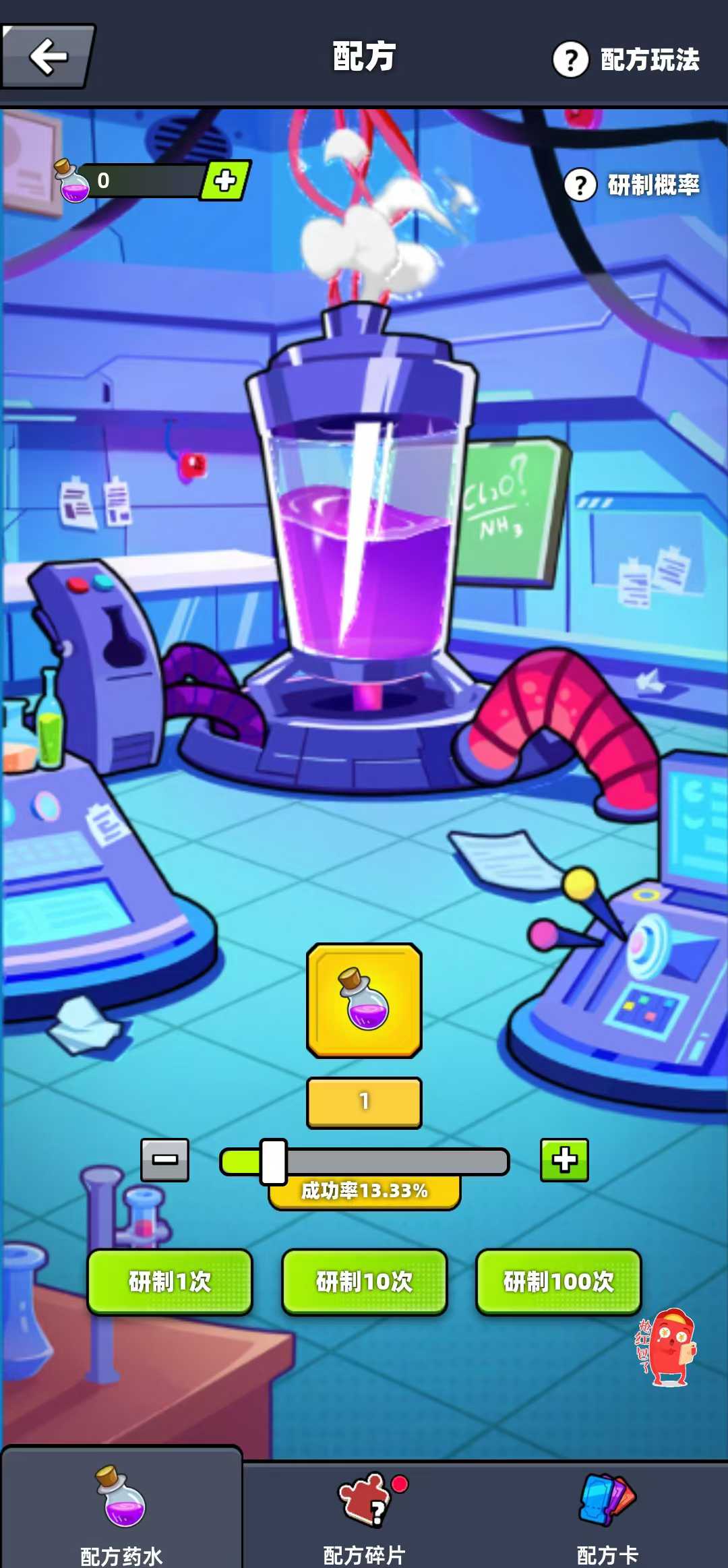Open 配方玩法 help

click(x=626, y=59)
